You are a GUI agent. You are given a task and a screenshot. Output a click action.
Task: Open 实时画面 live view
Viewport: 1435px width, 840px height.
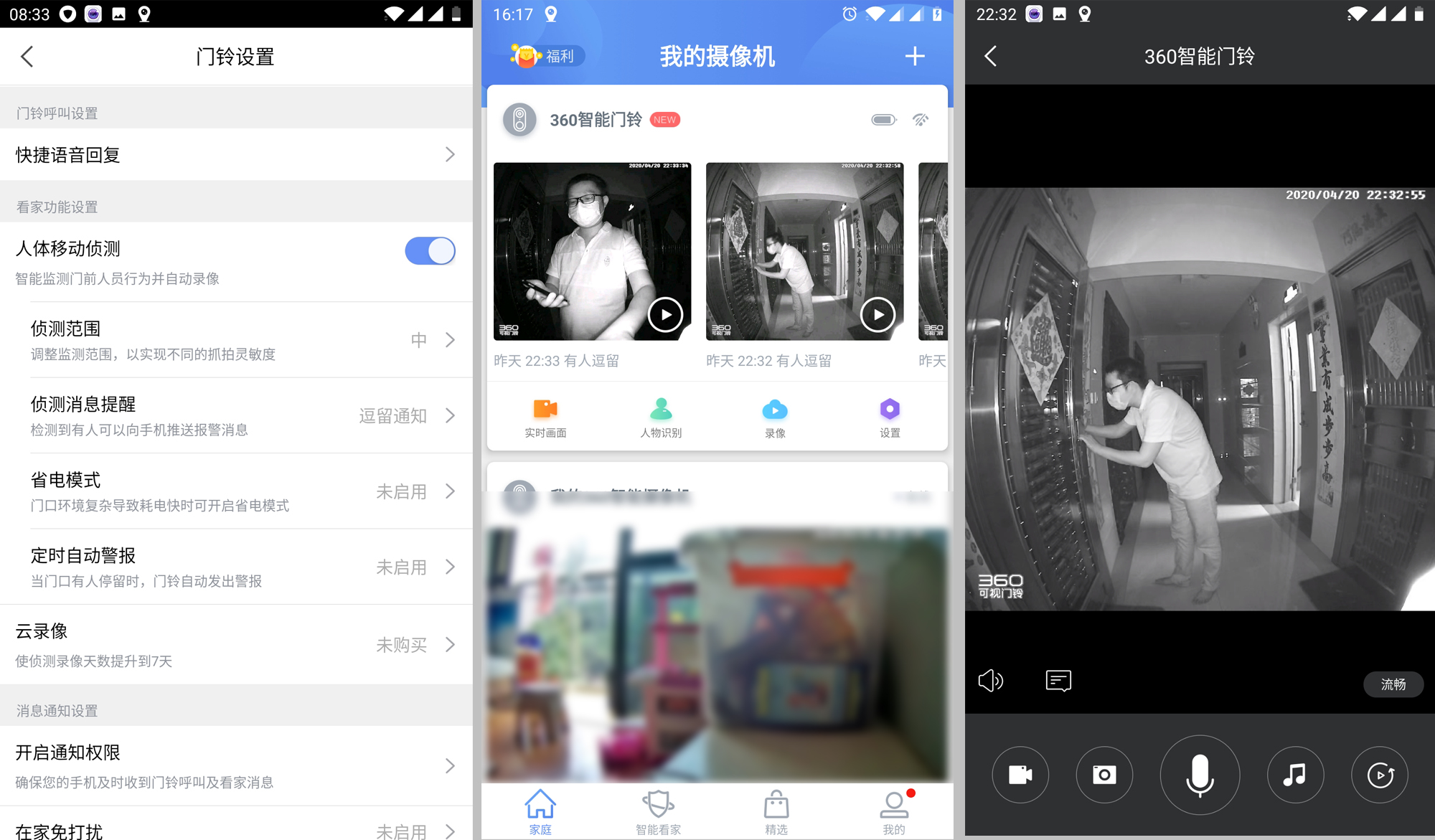tap(545, 417)
